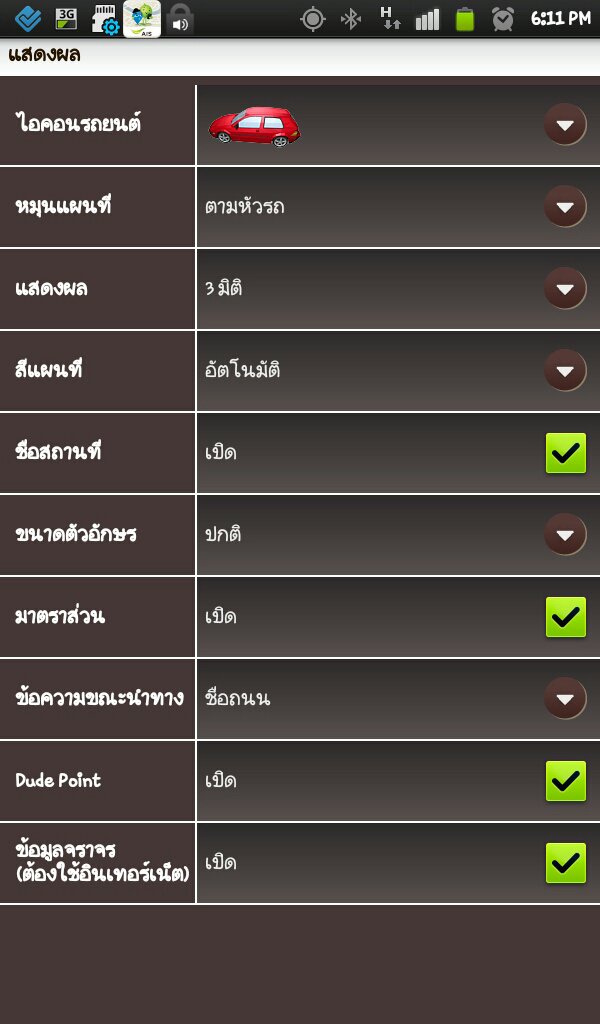The width and height of the screenshot is (600, 1024).
Task: Expand ข้อความขณะนำทาง dropdown showing ชื่อถนน
Action: 565,699
